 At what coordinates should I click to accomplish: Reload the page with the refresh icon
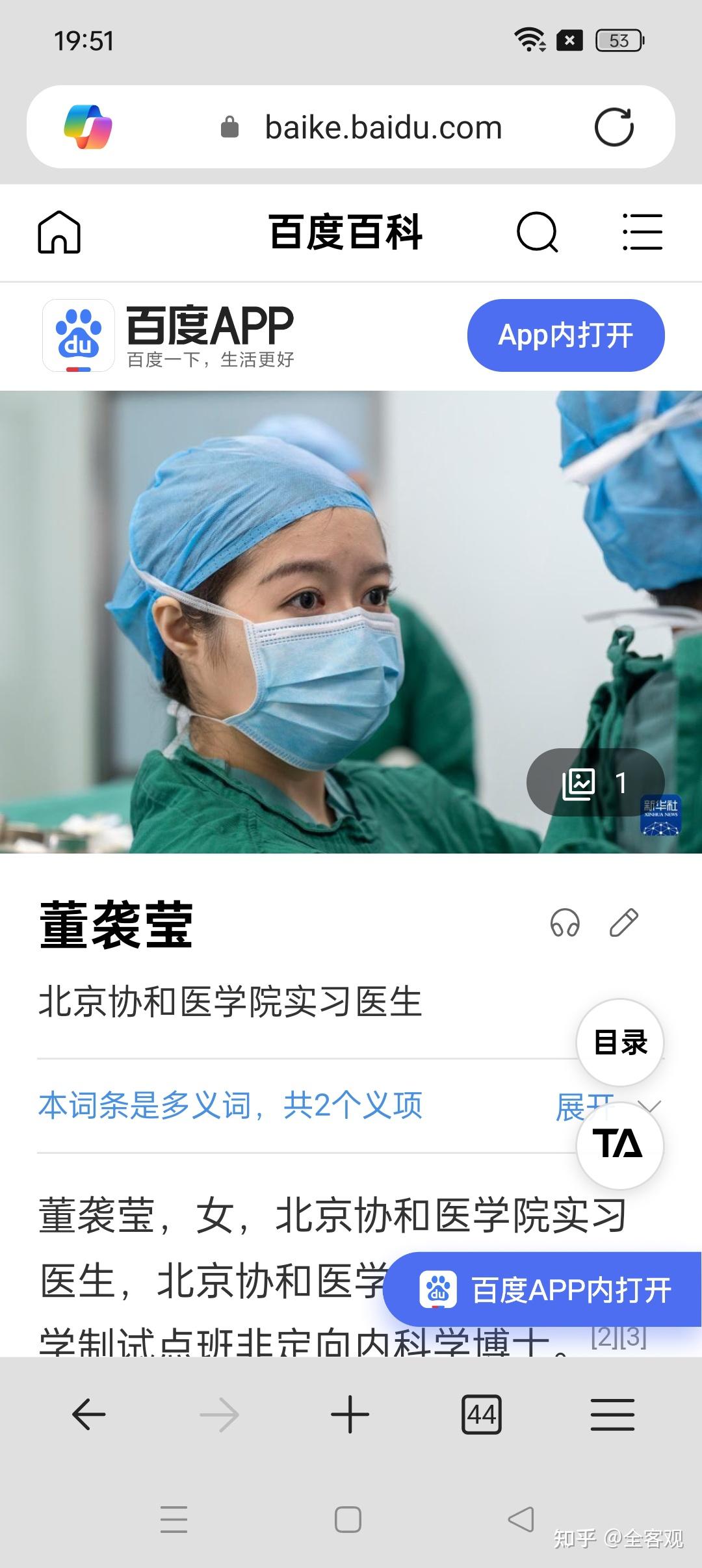click(614, 127)
